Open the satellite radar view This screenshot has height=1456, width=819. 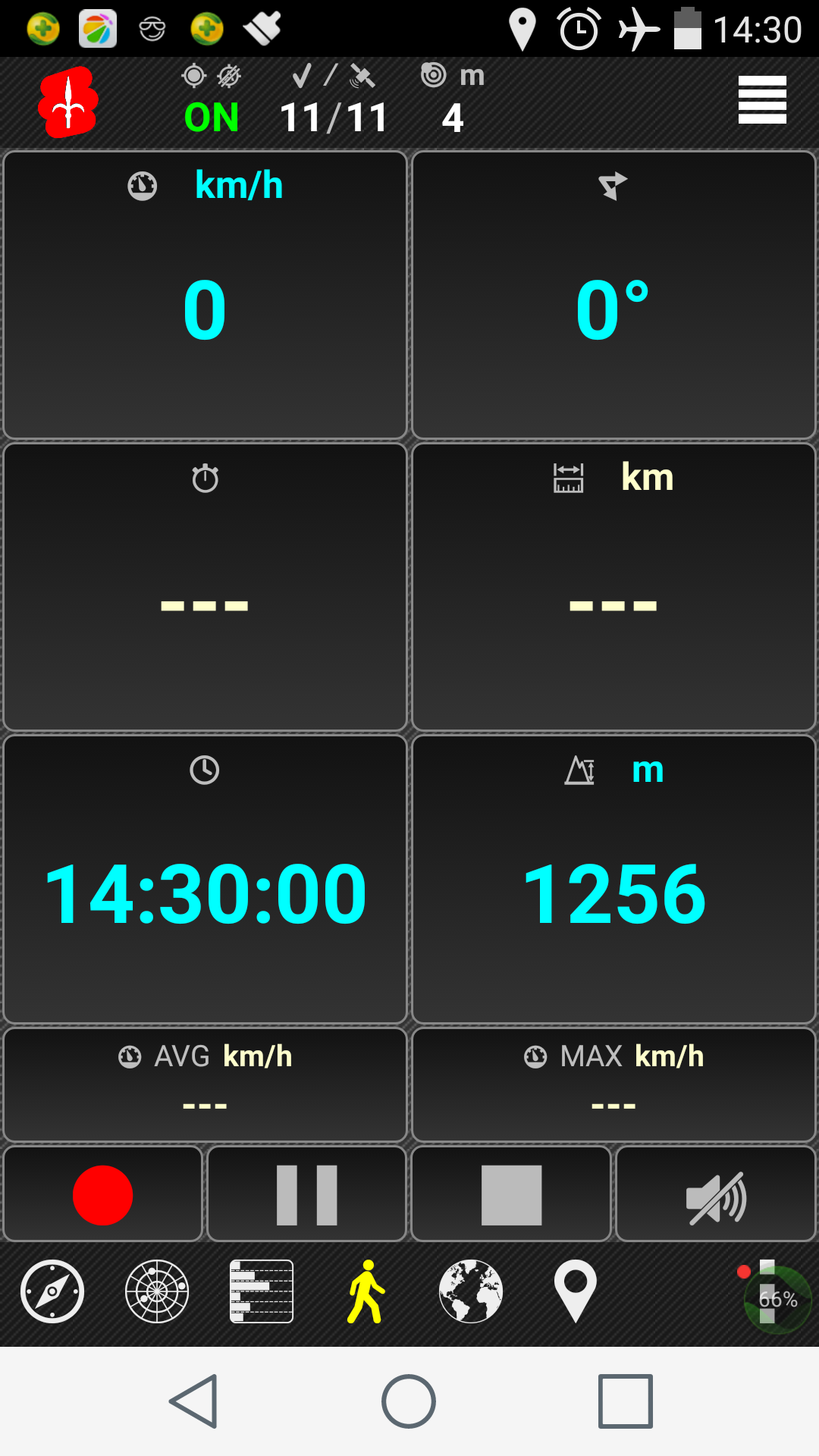157,1291
